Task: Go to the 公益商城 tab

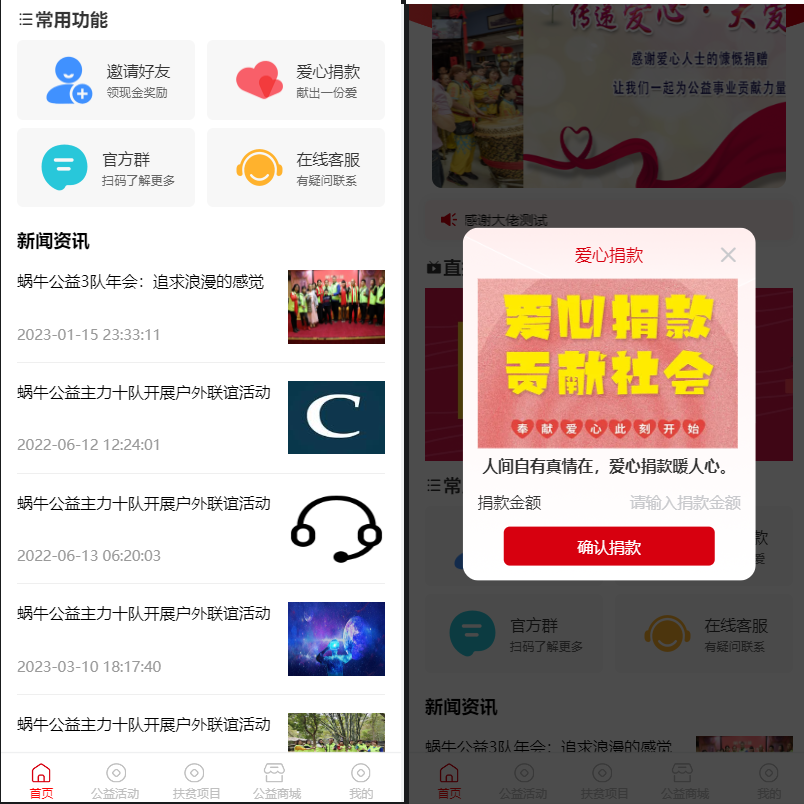Action: pos(274,780)
